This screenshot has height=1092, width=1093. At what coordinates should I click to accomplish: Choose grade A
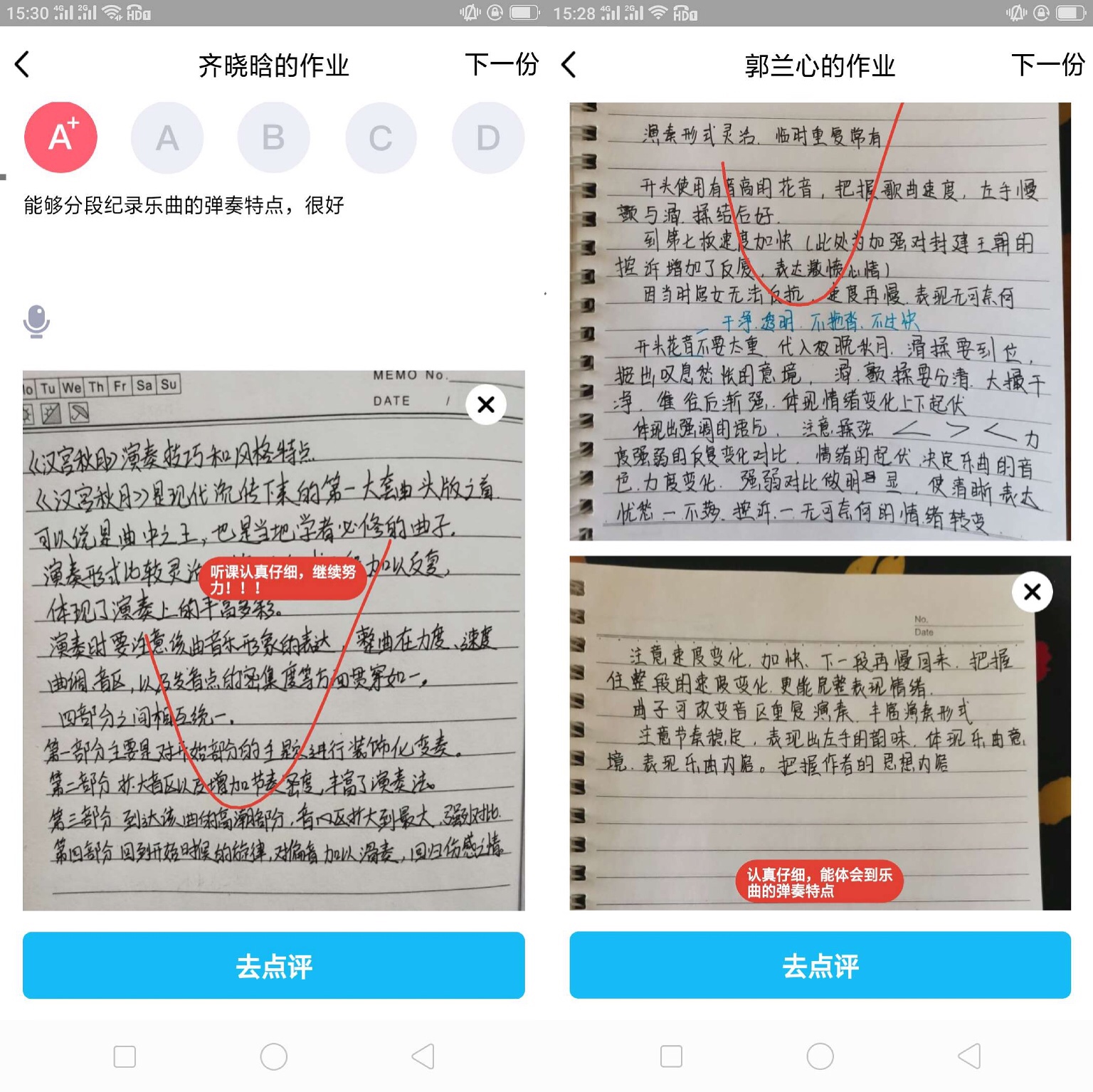[x=167, y=137]
